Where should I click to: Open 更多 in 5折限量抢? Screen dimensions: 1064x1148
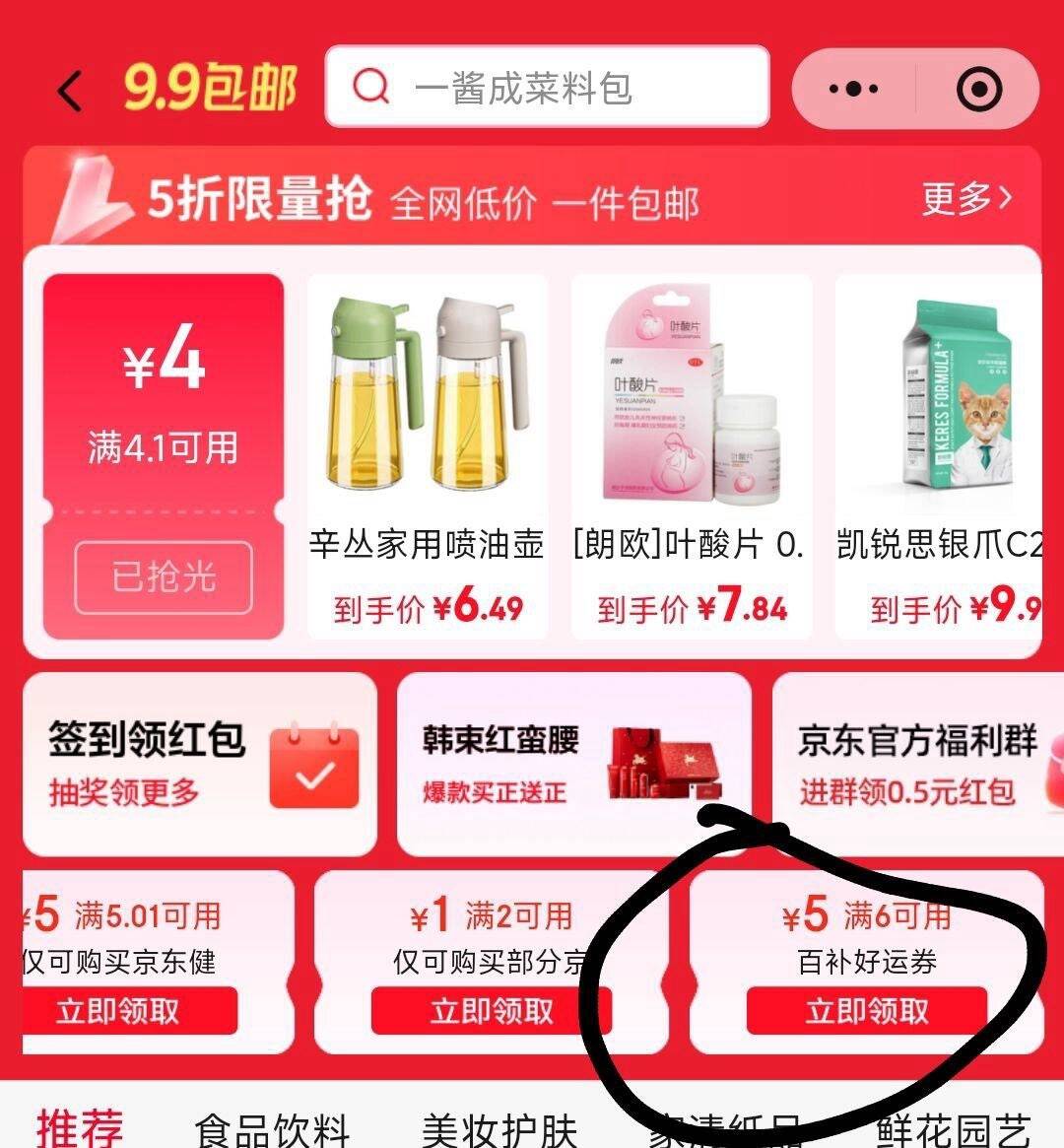(965, 199)
